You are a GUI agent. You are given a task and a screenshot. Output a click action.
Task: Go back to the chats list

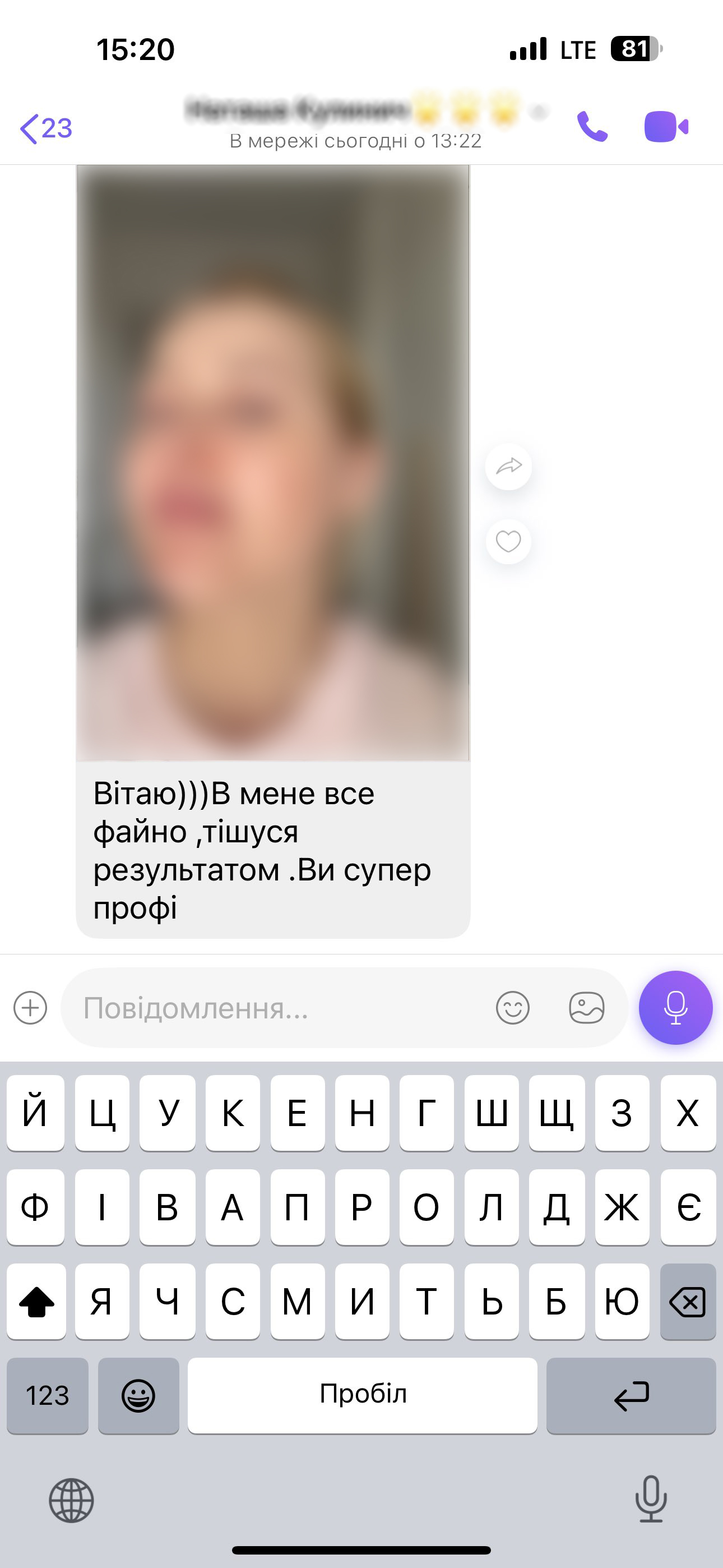coord(47,128)
